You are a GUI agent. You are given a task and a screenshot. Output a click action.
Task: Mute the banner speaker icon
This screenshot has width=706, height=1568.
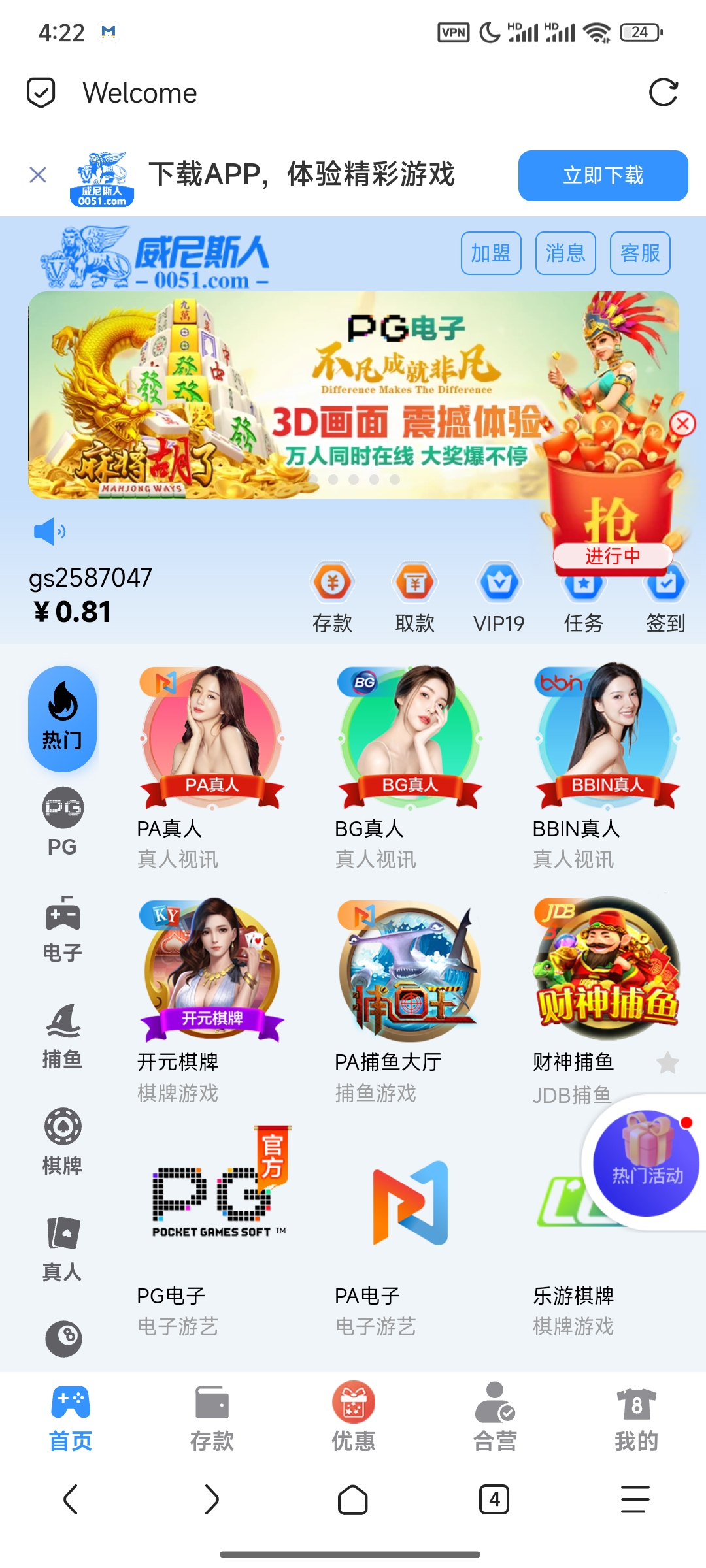point(50,531)
